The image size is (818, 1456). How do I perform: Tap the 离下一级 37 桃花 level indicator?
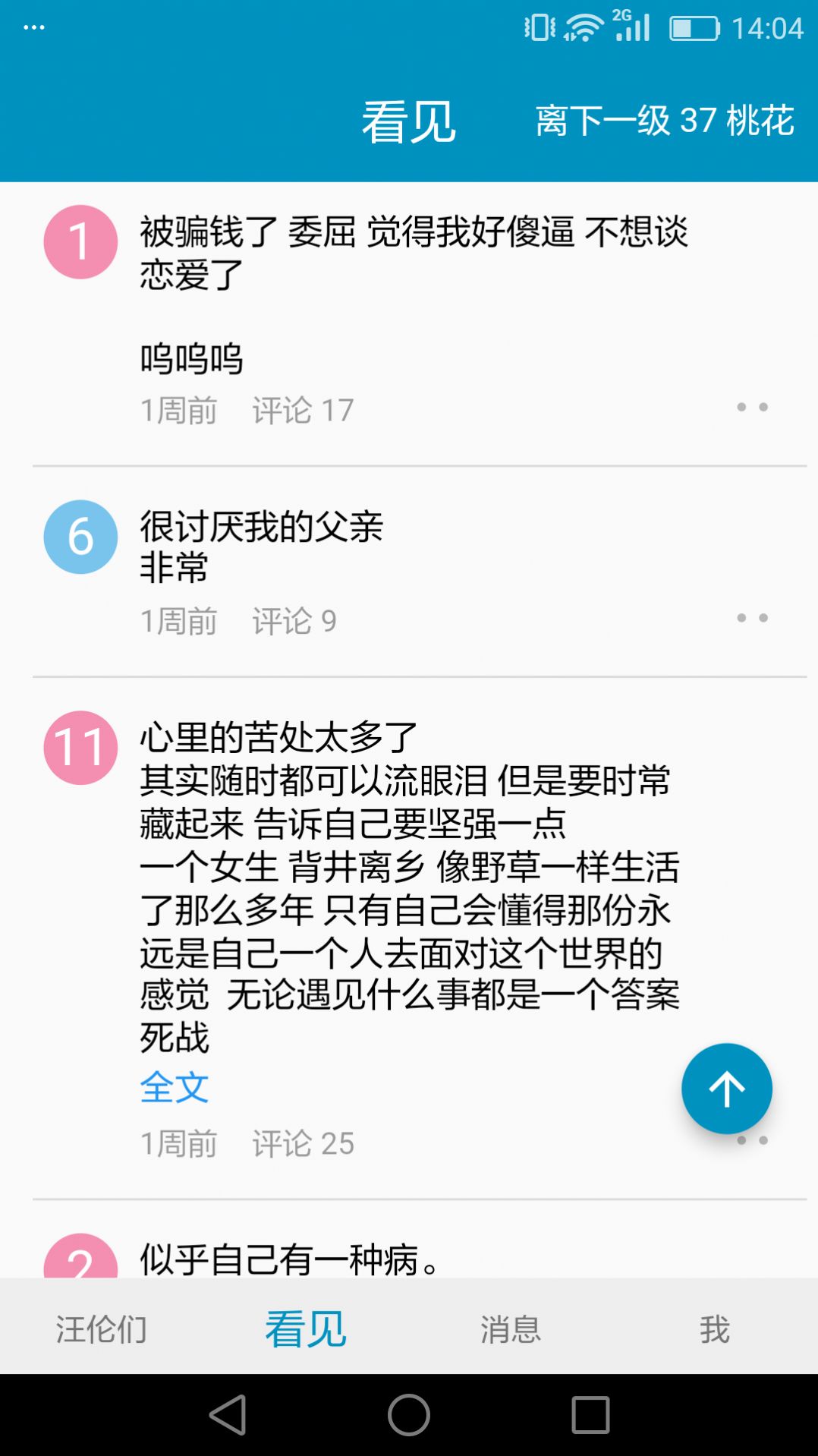664,121
